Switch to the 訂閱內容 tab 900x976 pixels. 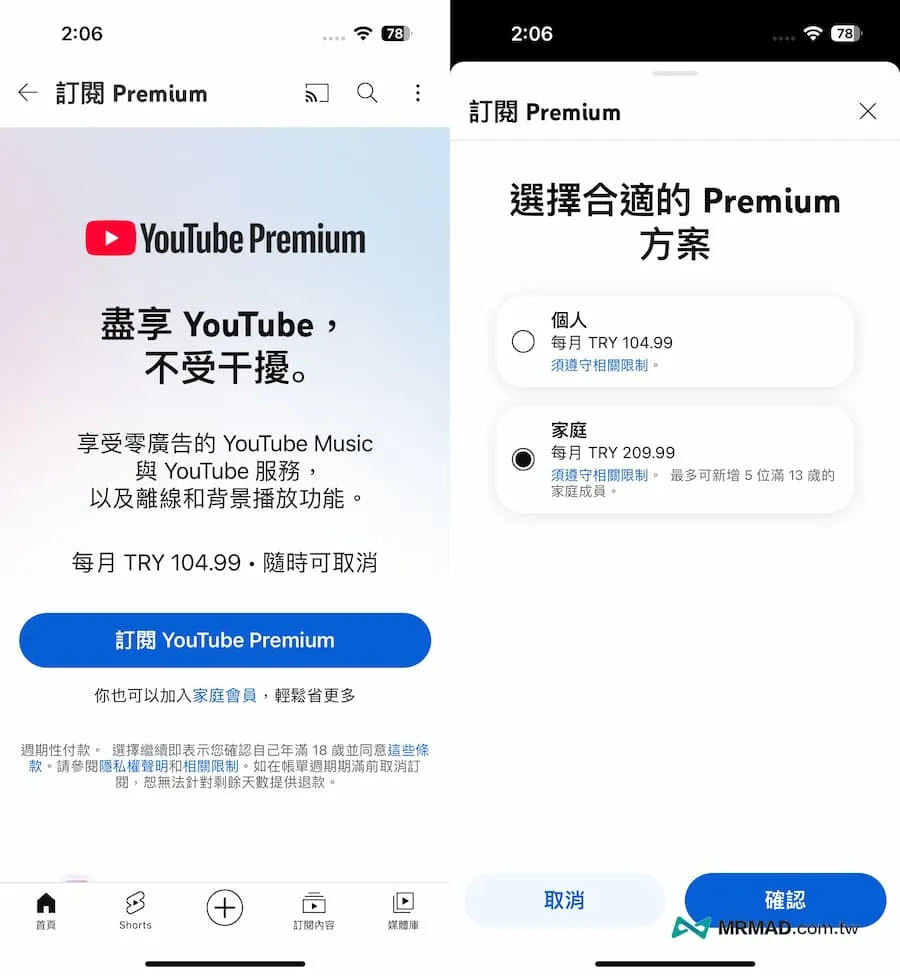(314, 910)
